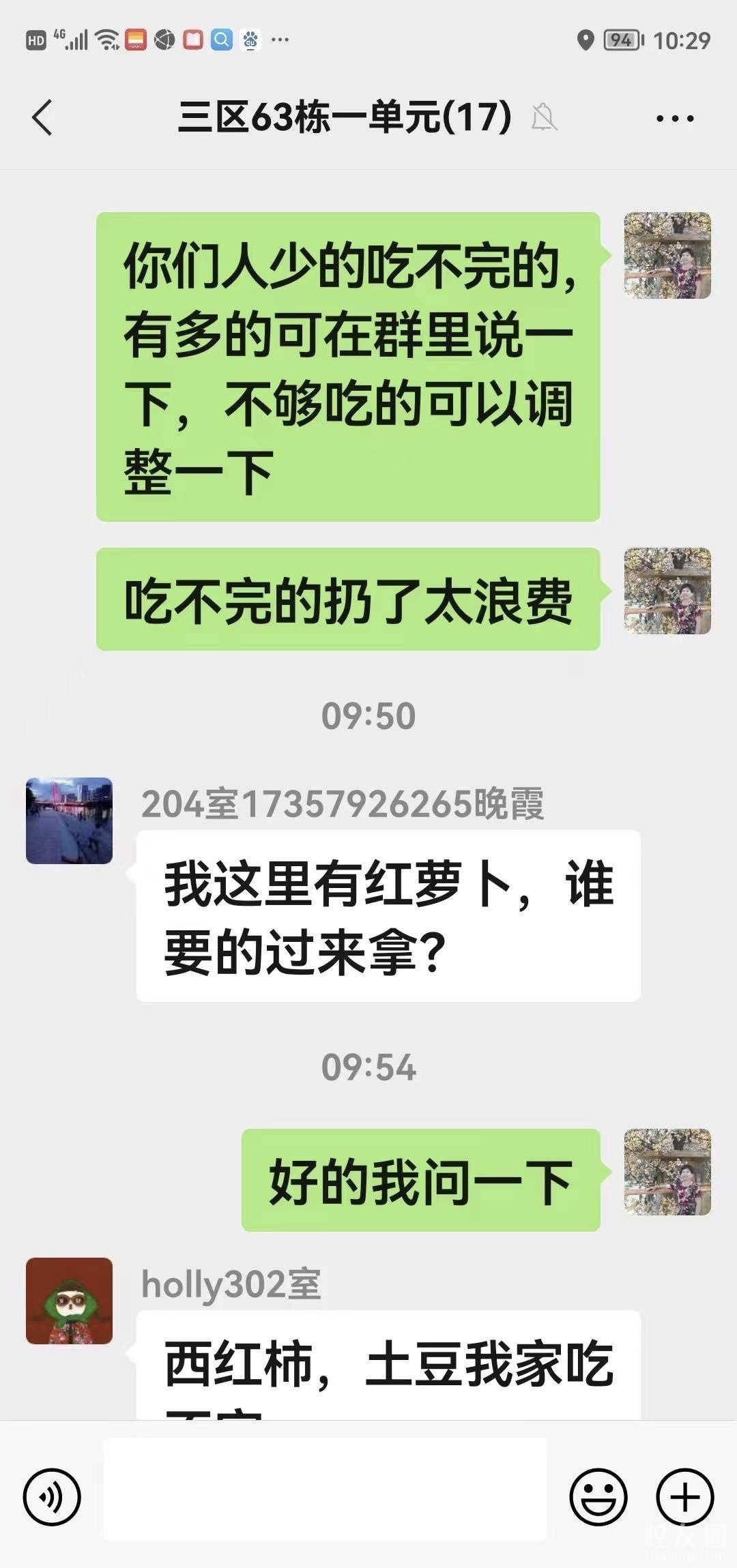The image size is (737, 1568).
Task: Go back from the group chat
Action: [42, 117]
